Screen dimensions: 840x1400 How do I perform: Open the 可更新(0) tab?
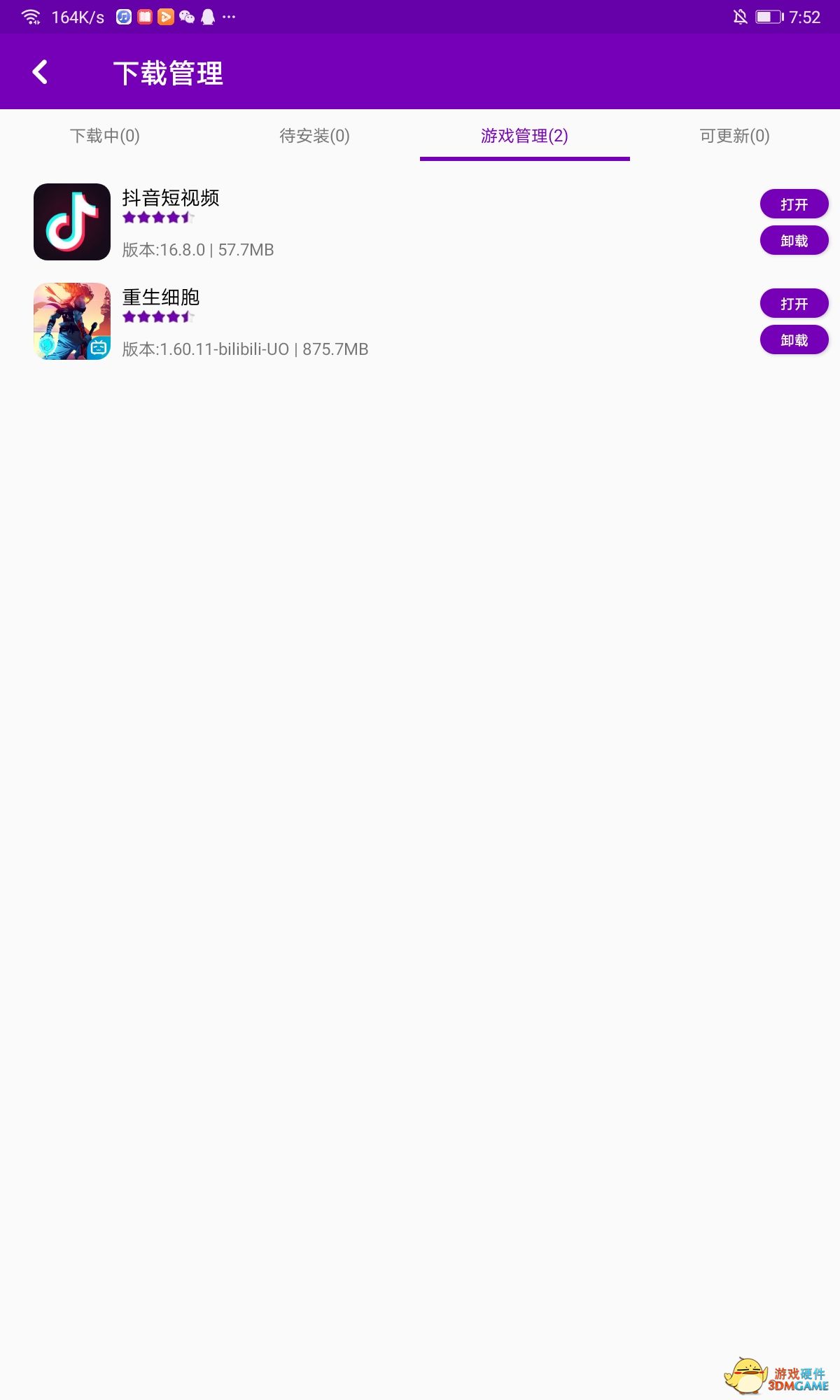point(734,136)
